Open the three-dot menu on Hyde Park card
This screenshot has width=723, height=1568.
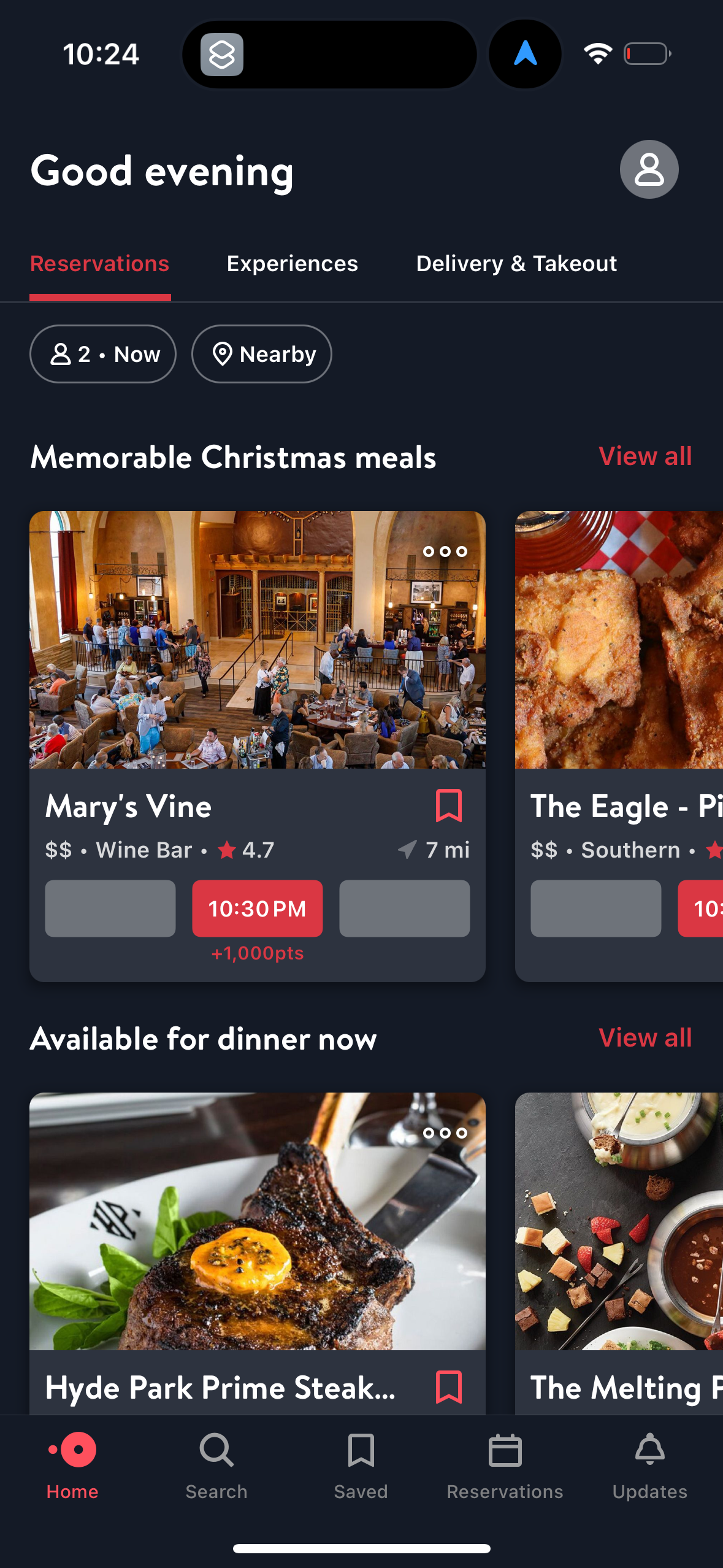tap(446, 1133)
